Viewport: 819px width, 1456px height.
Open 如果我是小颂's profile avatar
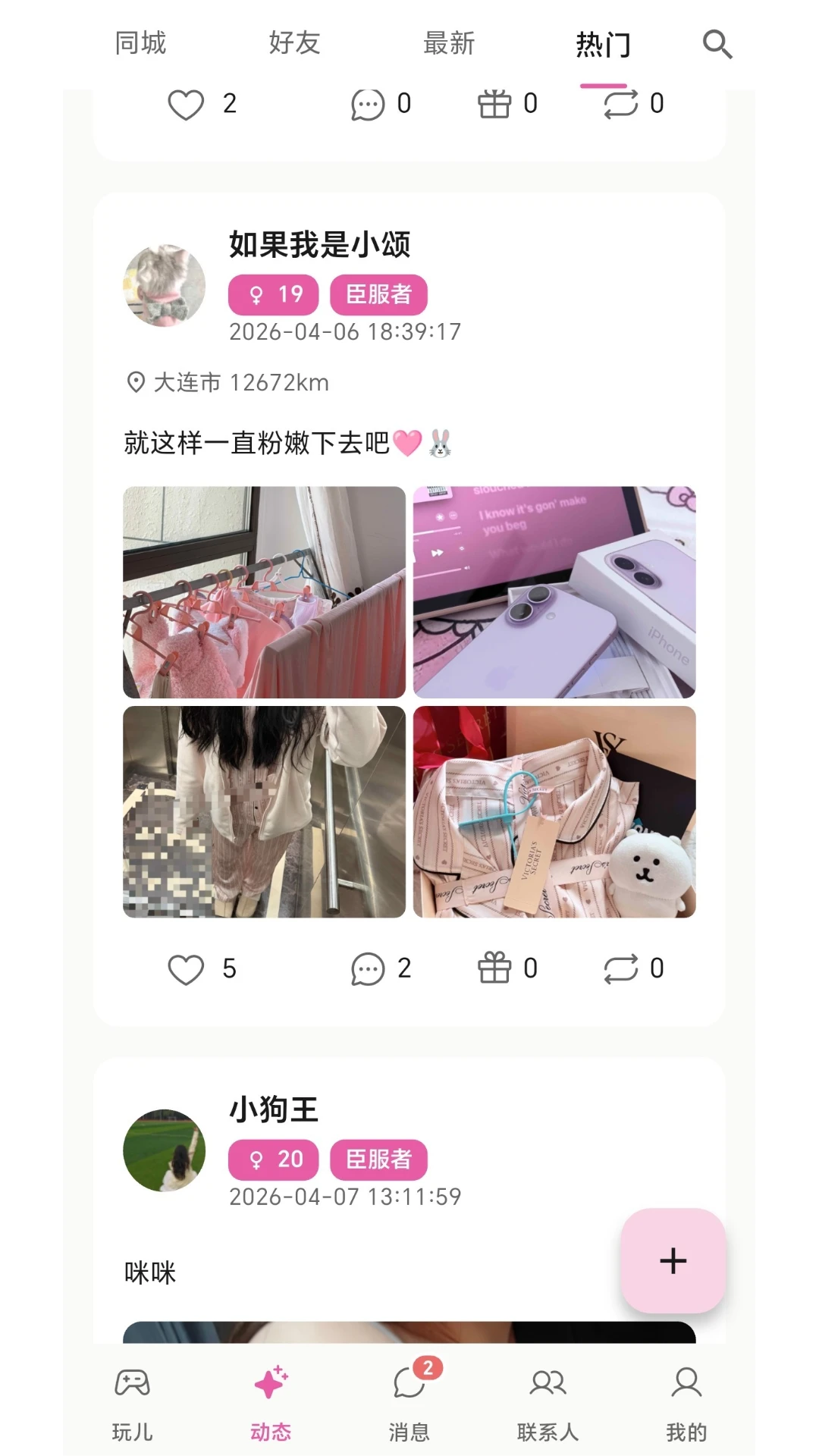pyautogui.click(x=165, y=285)
